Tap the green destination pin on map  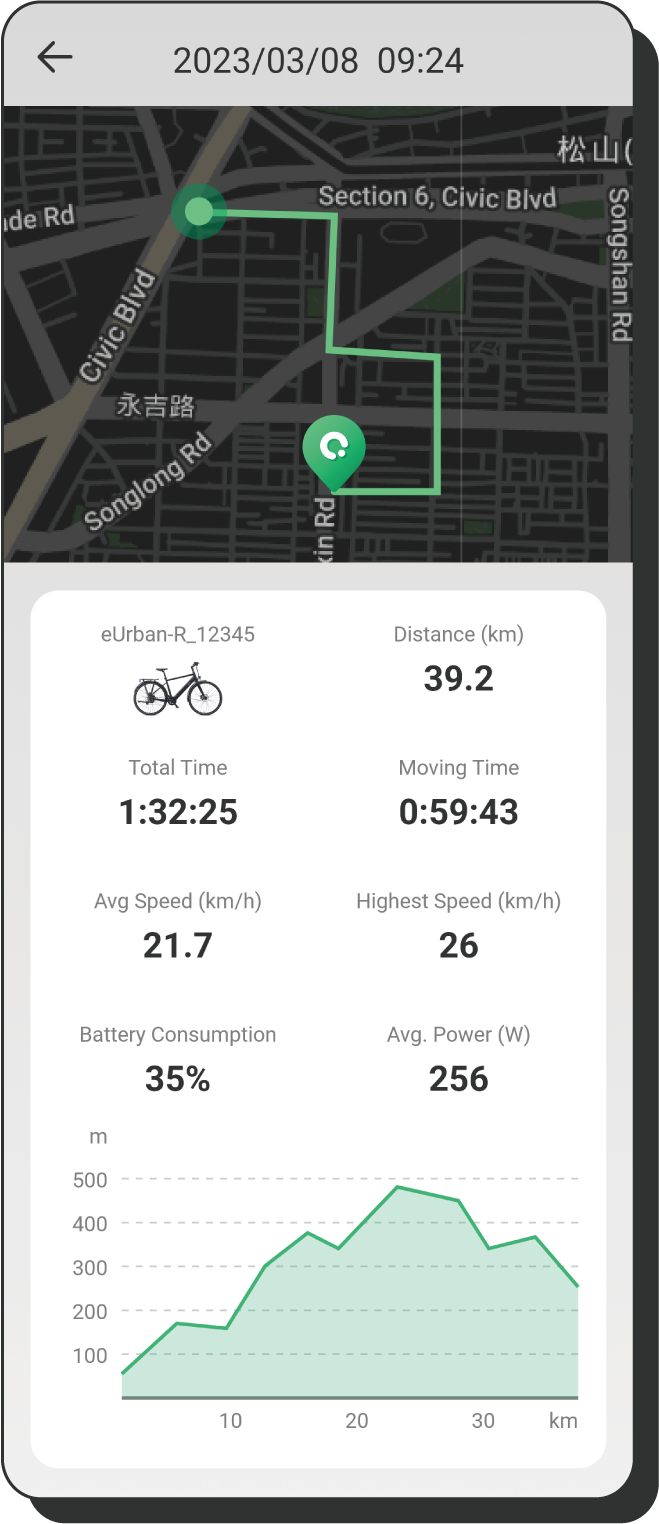pos(334,449)
